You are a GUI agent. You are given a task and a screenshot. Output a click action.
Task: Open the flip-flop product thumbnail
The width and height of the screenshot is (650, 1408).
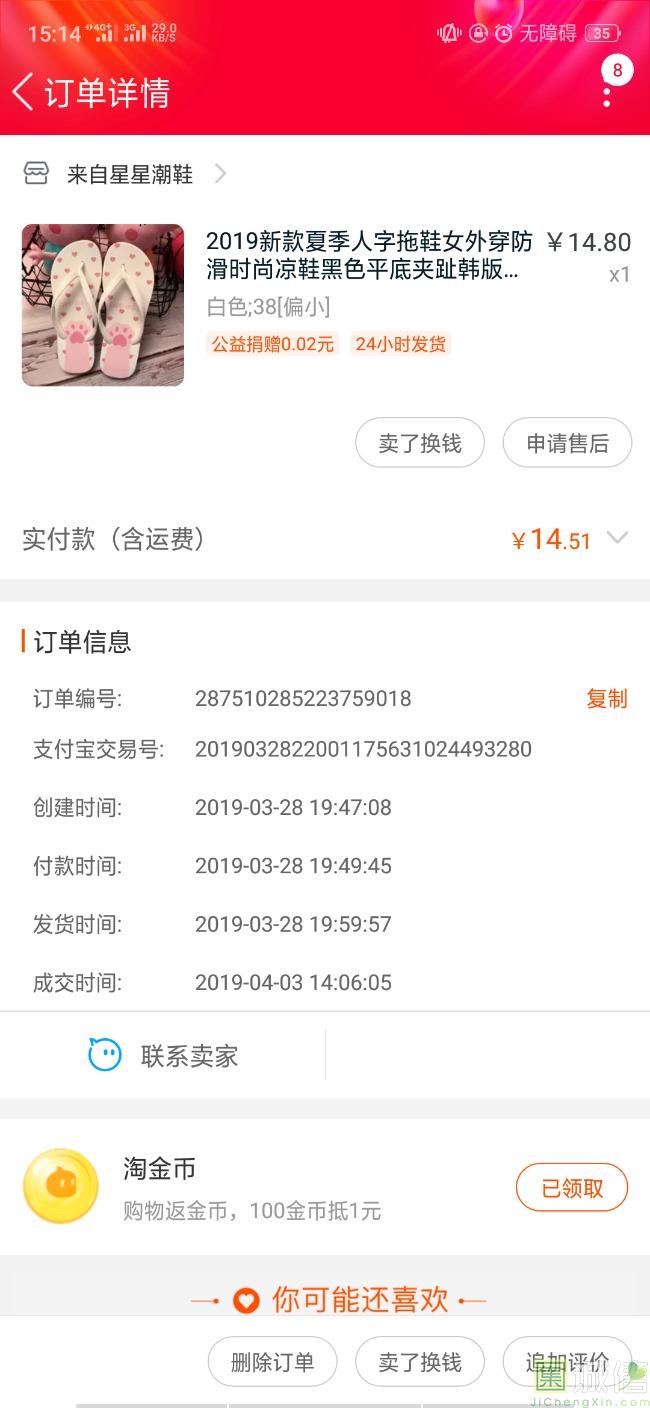pos(103,305)
